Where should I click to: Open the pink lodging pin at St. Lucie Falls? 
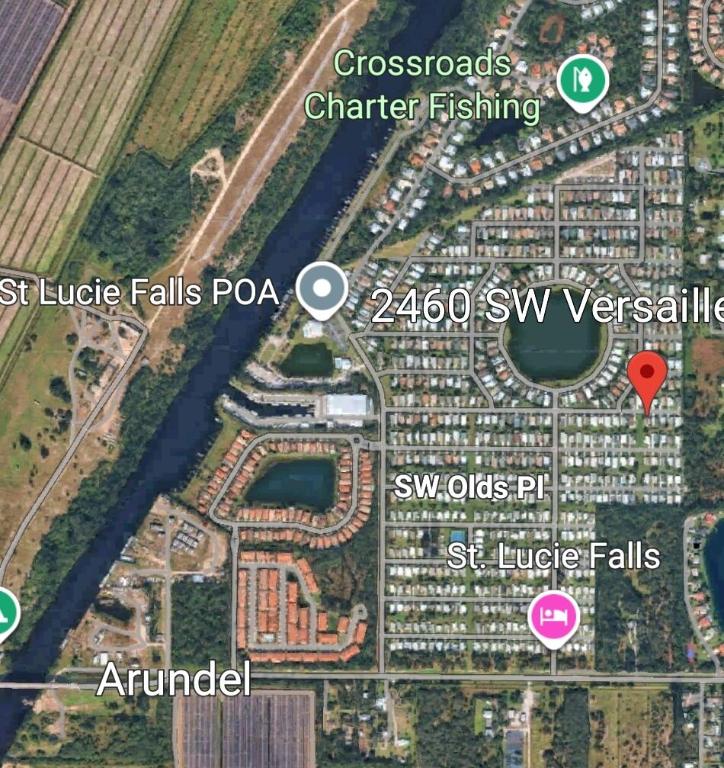(x=553, y=614)
